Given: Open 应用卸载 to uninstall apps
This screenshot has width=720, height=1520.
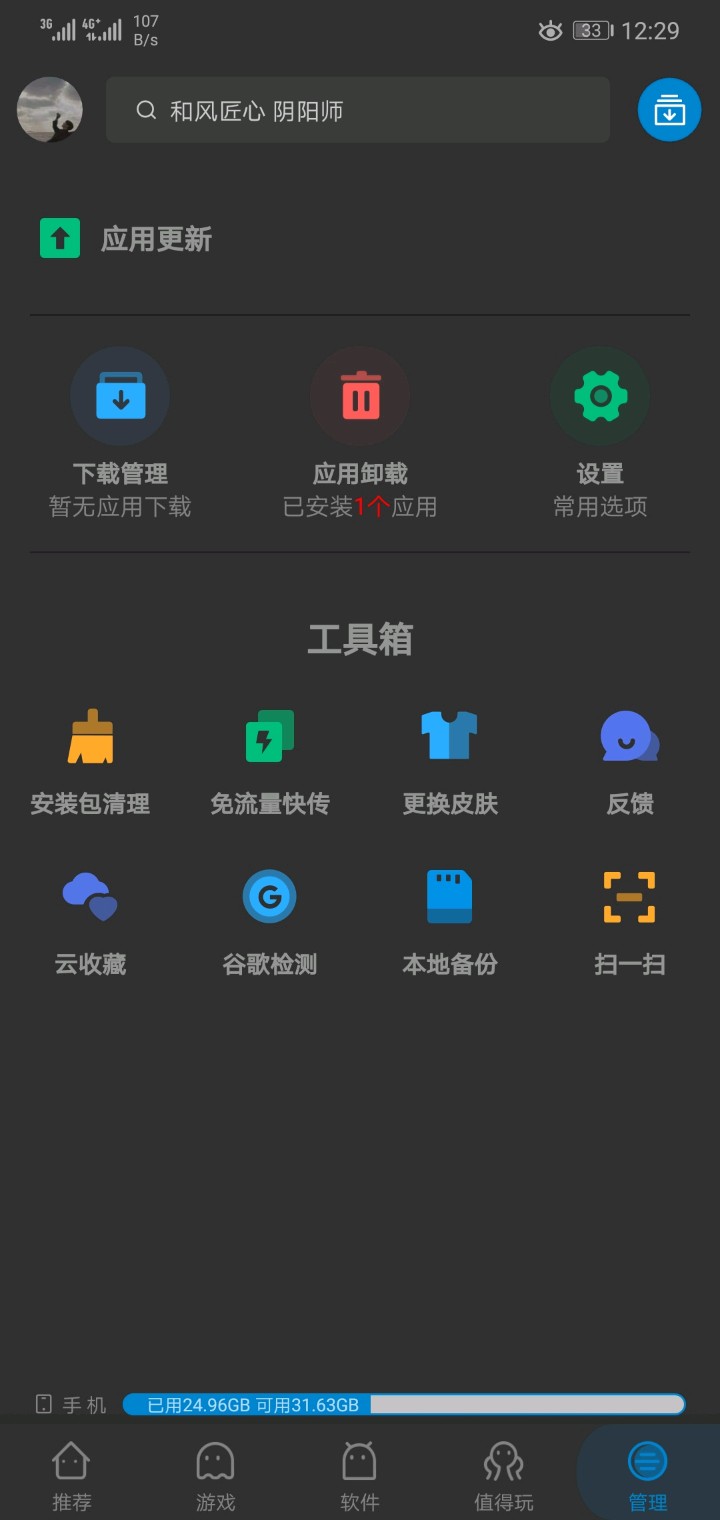Looking at the screenshot, I should [x=360, y=432].
